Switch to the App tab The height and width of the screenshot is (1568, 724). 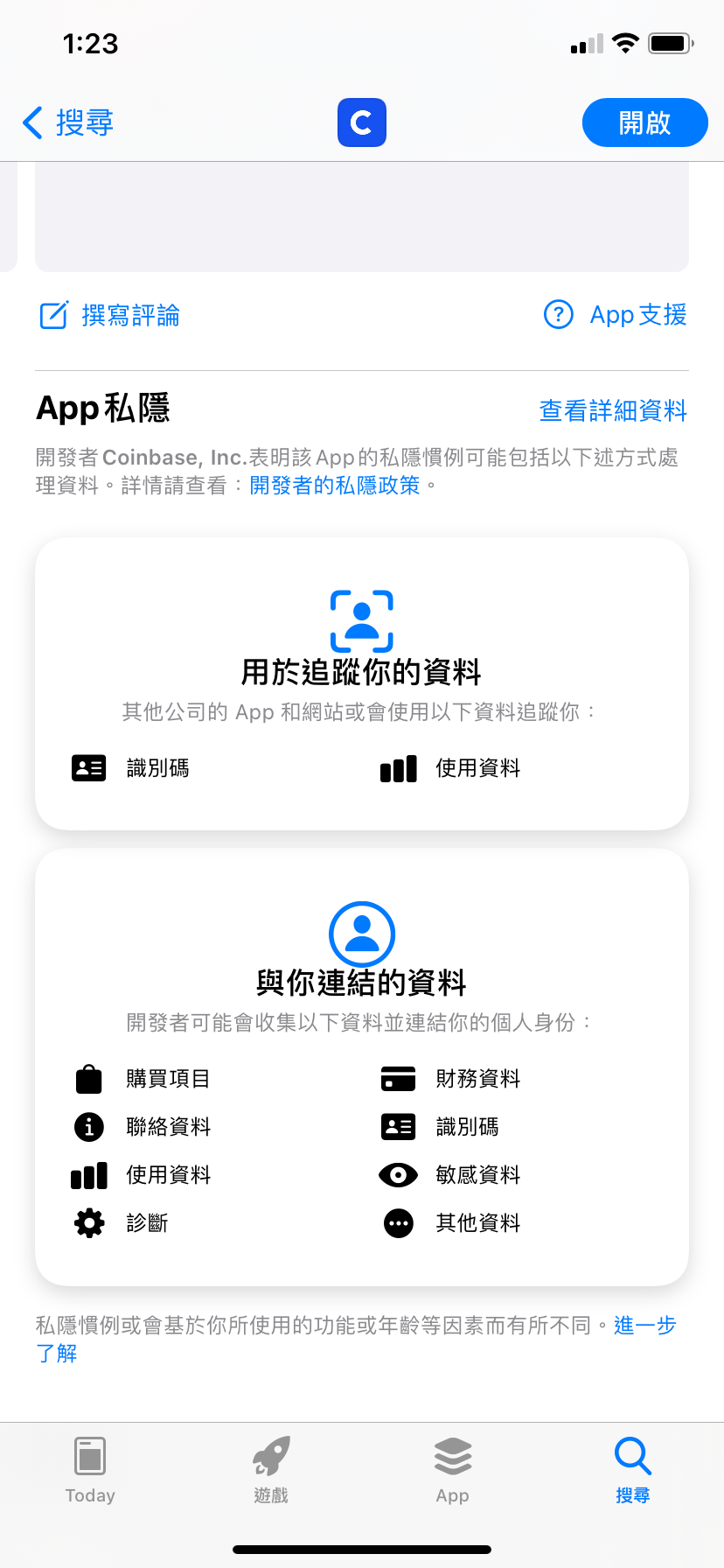click(x=453, y=1470)
